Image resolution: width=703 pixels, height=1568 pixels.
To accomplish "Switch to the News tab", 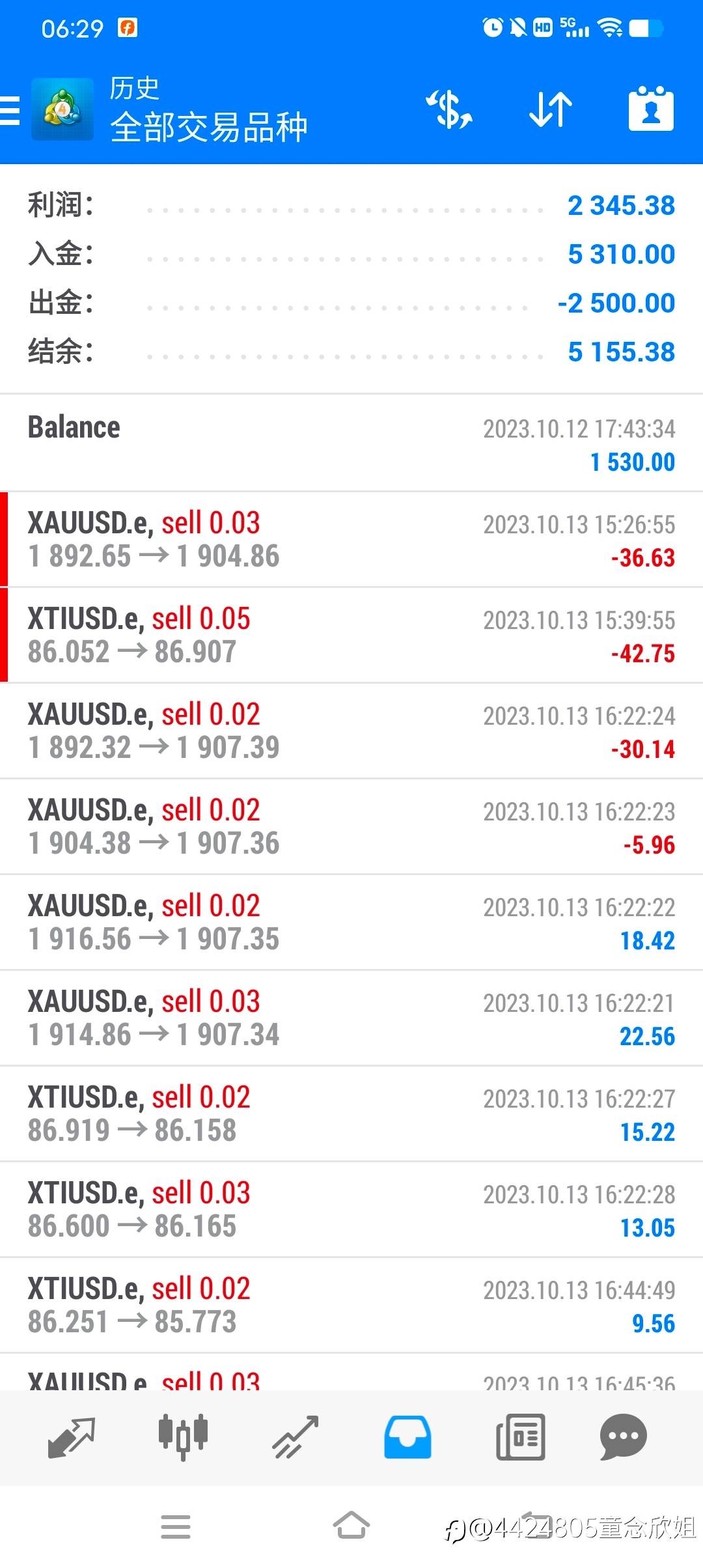I will click(520, 1436).
